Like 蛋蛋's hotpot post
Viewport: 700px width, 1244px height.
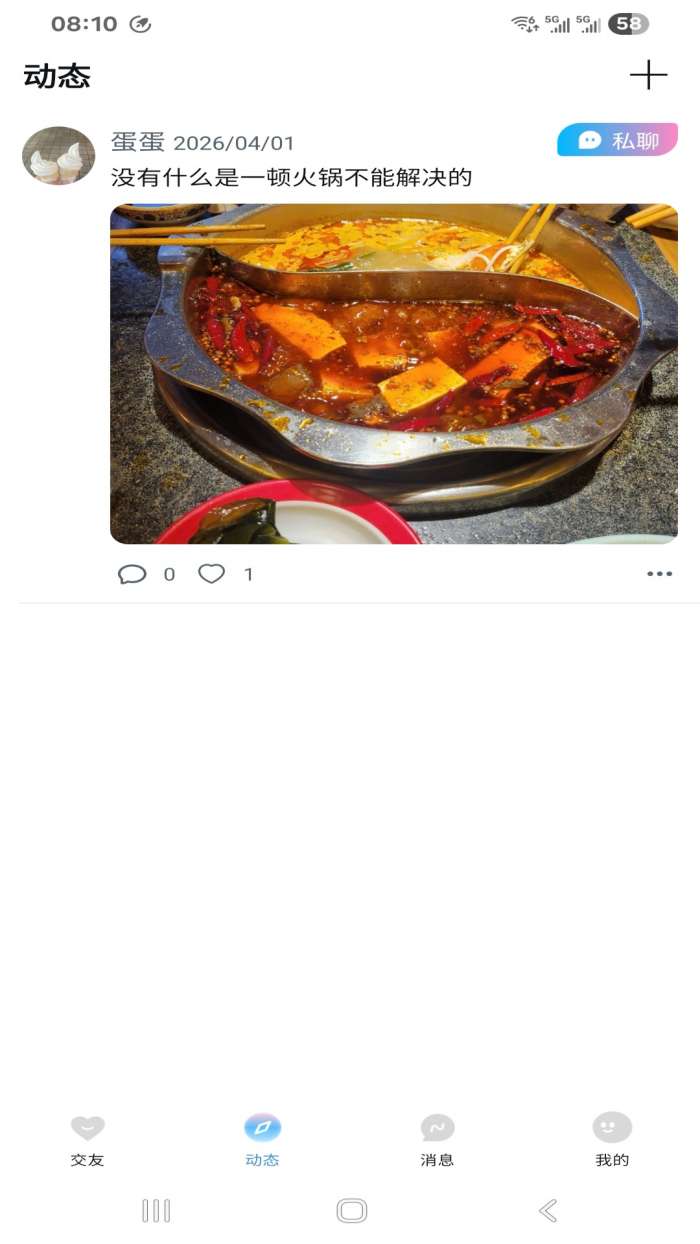pos(211,574)
